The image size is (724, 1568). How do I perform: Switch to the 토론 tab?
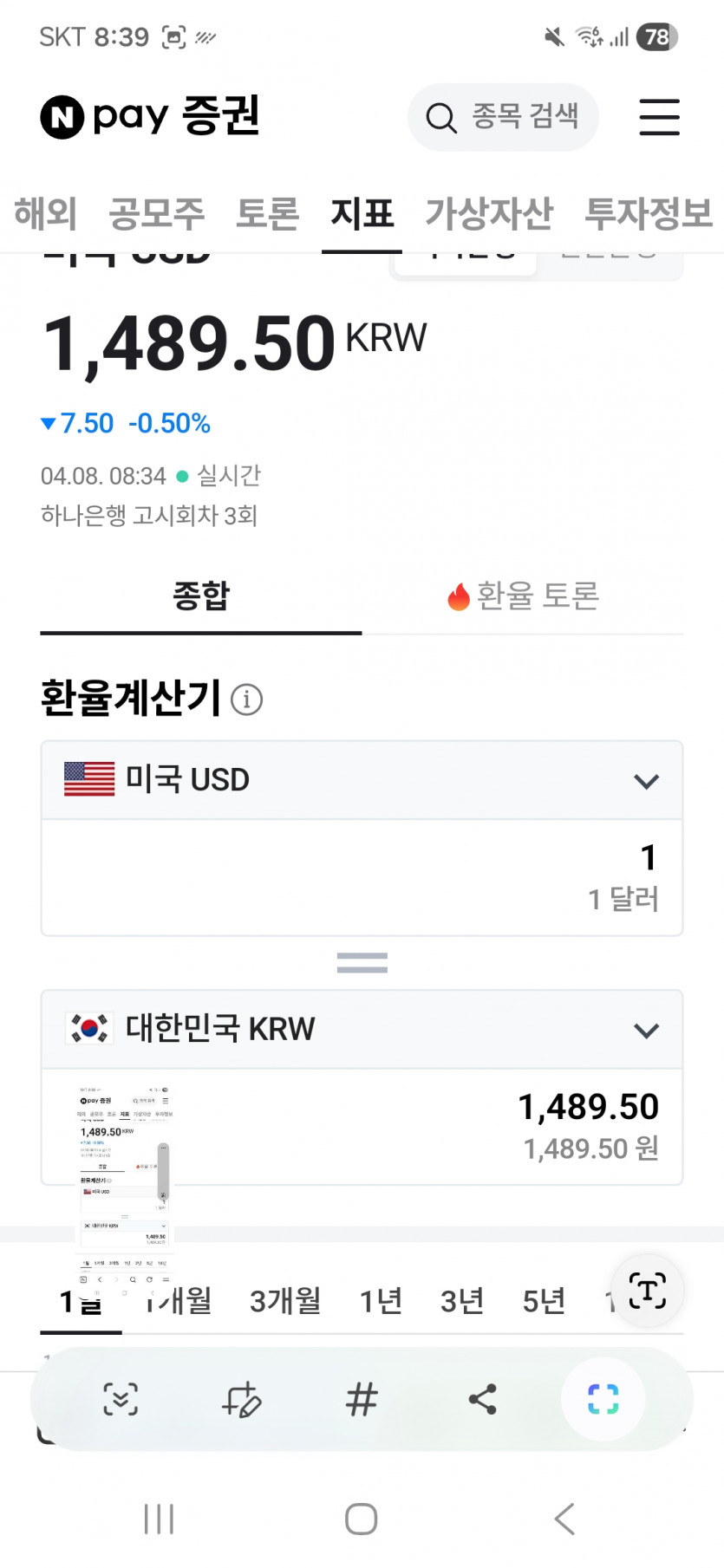tap(267, 213)
